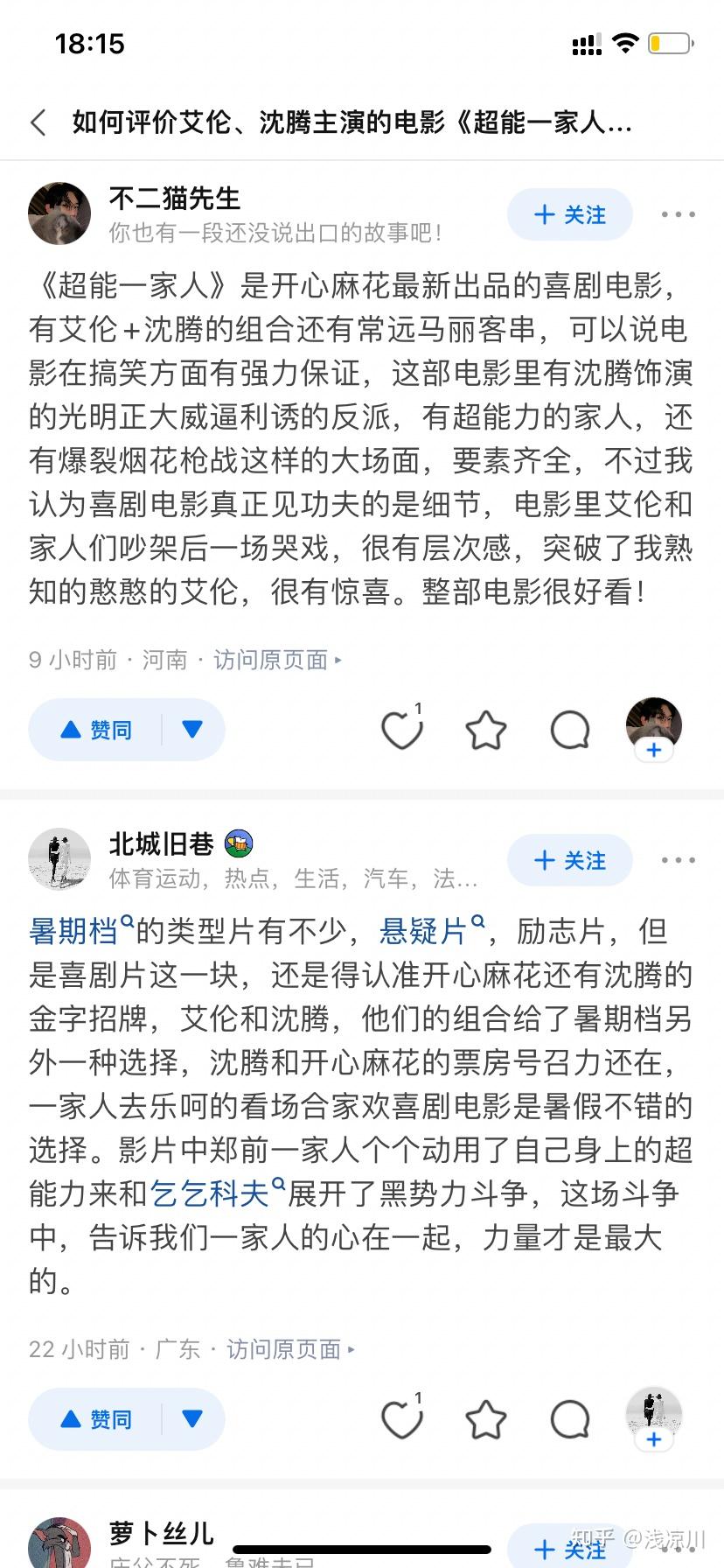The height and width of the screenshot is (1568, 724).
Task: Open comments on 不二猫先生's answer
Action: tap(570, 731)
